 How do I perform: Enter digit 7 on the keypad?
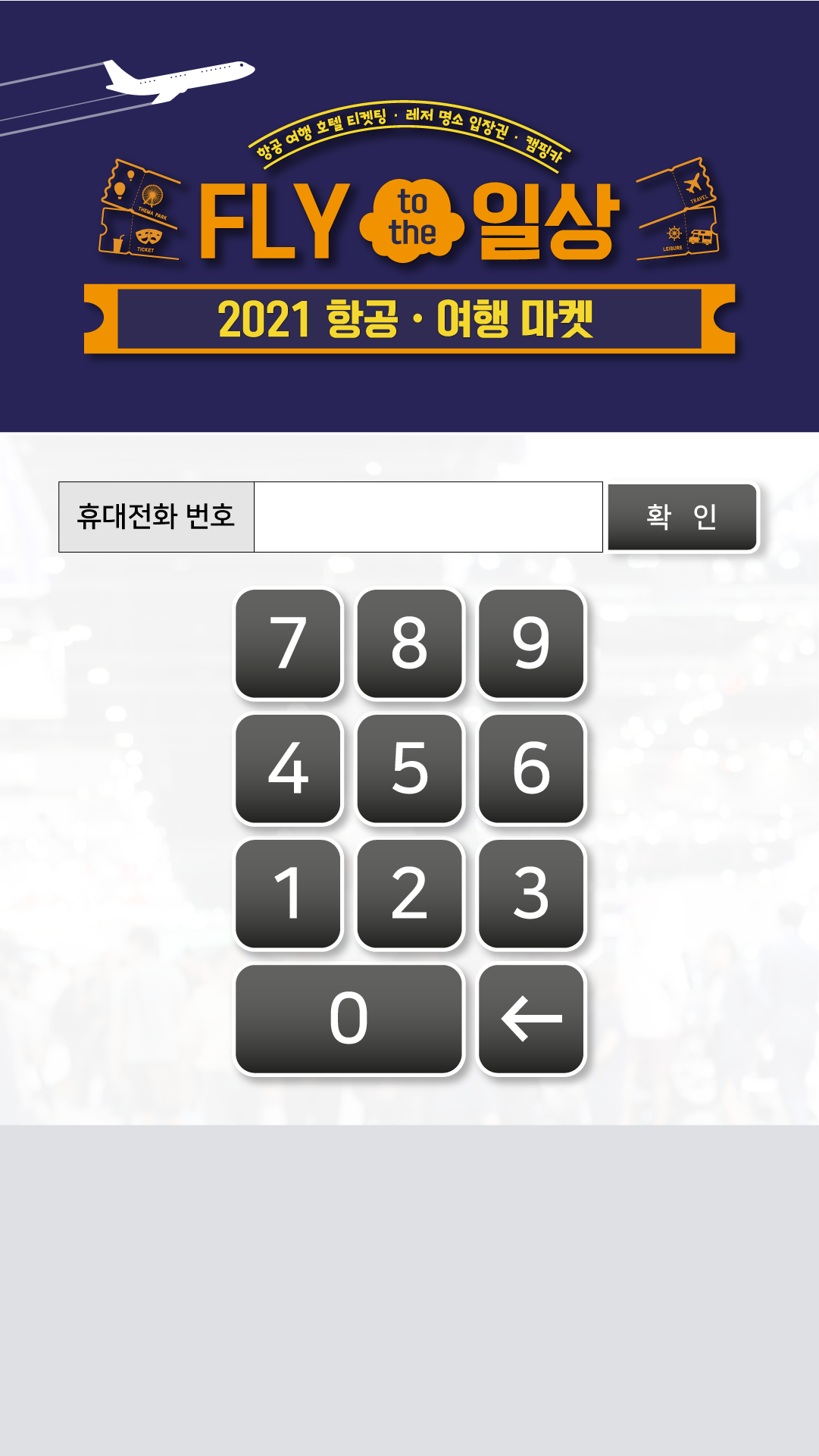point(289,643)
